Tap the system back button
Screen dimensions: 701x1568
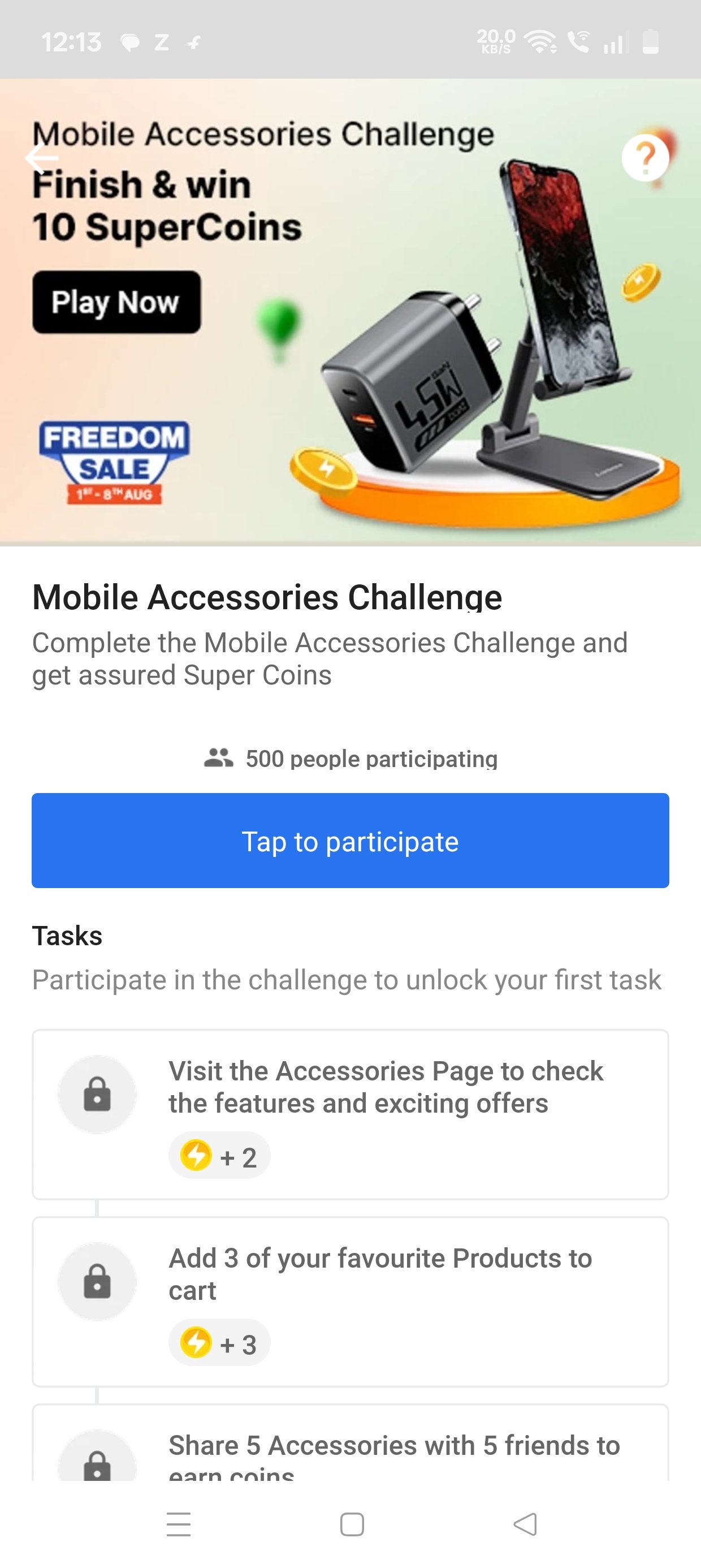coord(525,1524)
